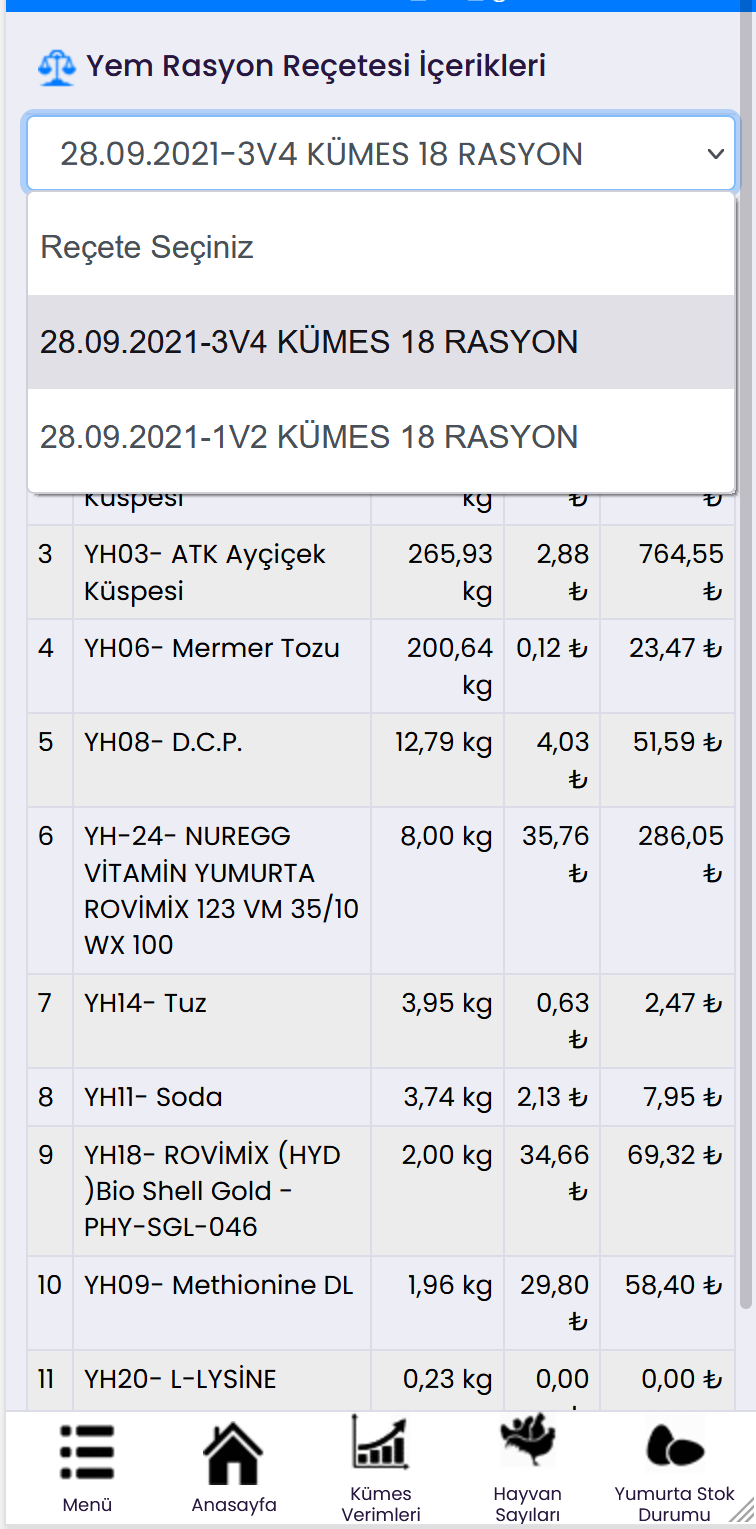The width and height of the screenshot is (756, 1529).
Task: Open the Hayvan Sayıları tab
Action: click(527, 1466)
